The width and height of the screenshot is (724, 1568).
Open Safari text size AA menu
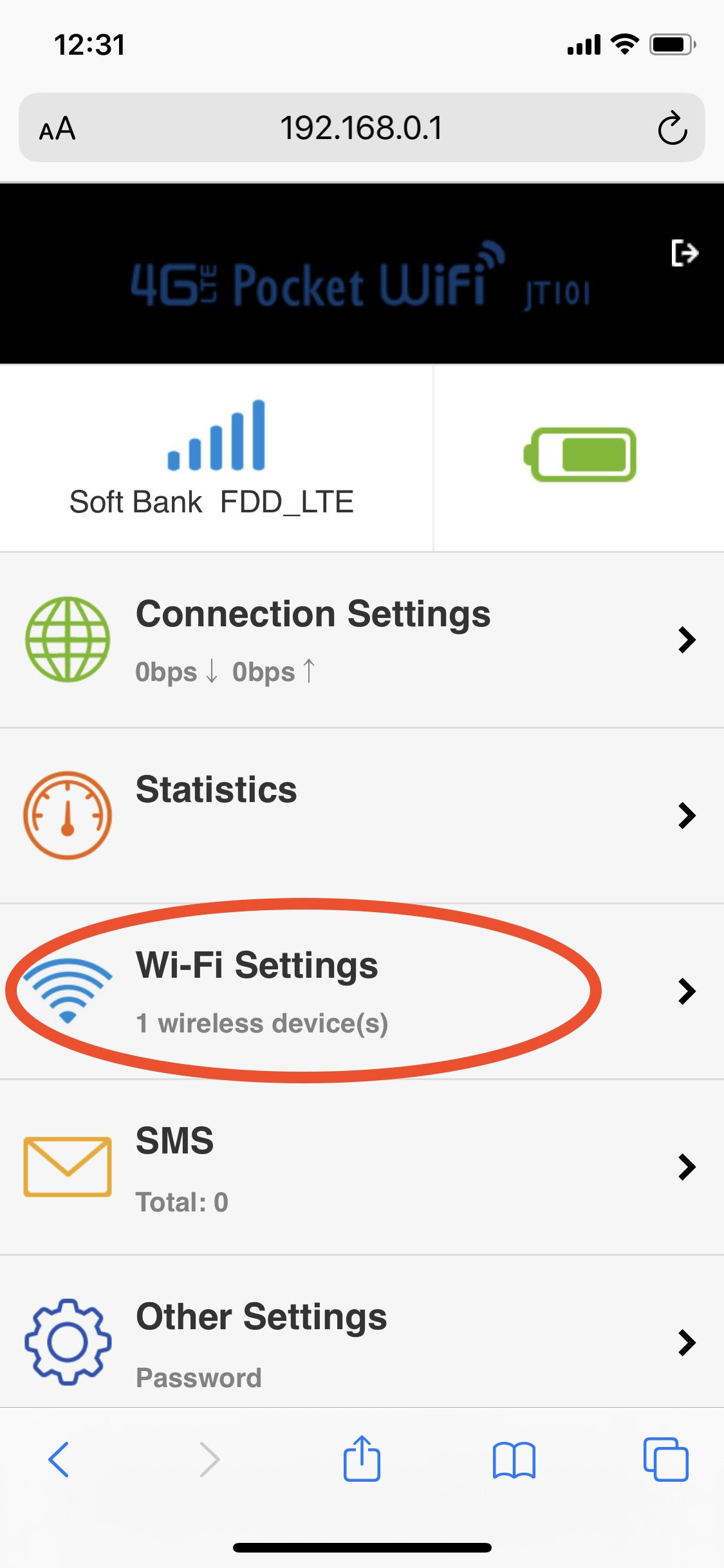[57, 129]
